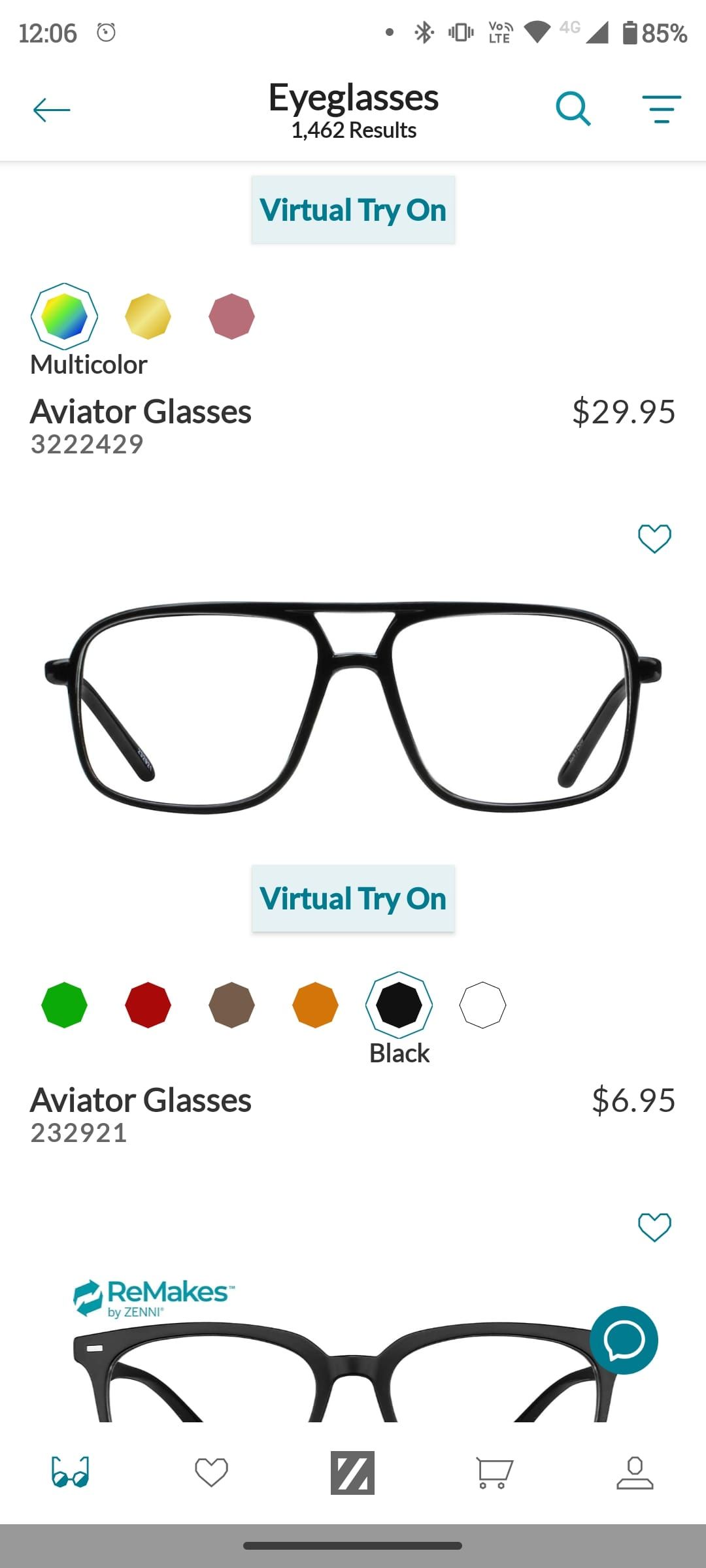Favorite the ReMakes glasses with heart icon

(x=654, y=1228)
